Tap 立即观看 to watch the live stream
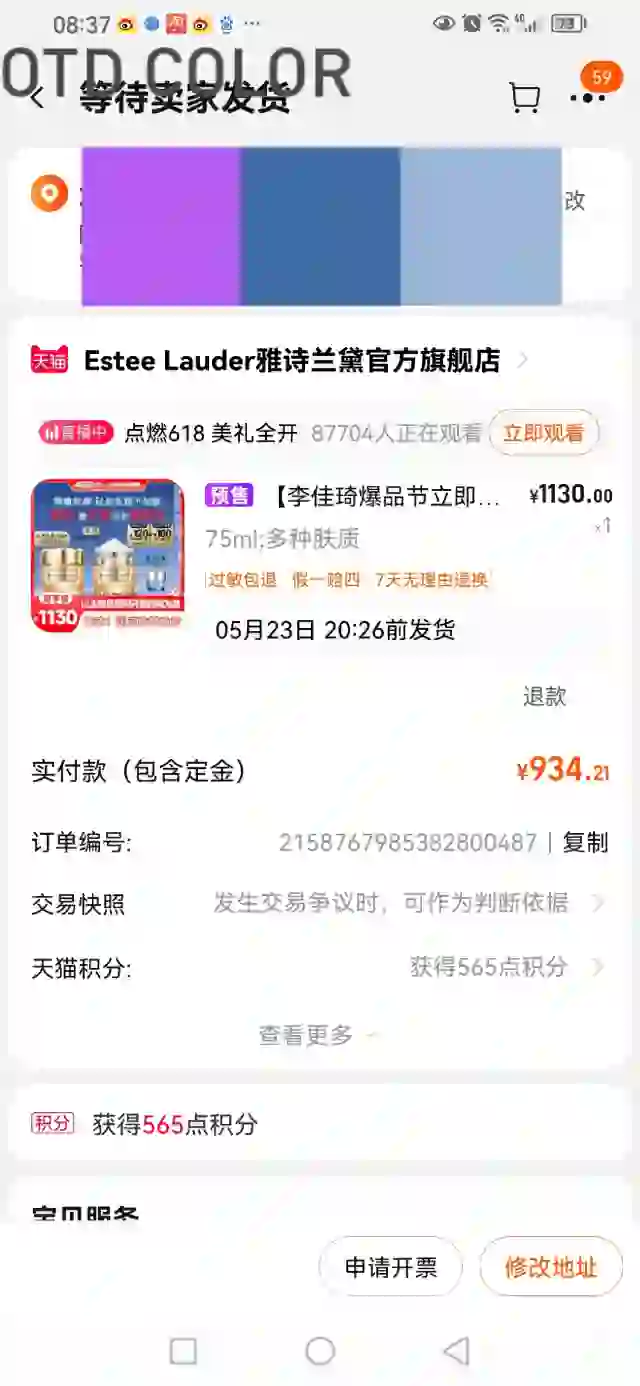The width and height of the screenshot is (640, 1386). pyautogui.click(x=543, y=433)
